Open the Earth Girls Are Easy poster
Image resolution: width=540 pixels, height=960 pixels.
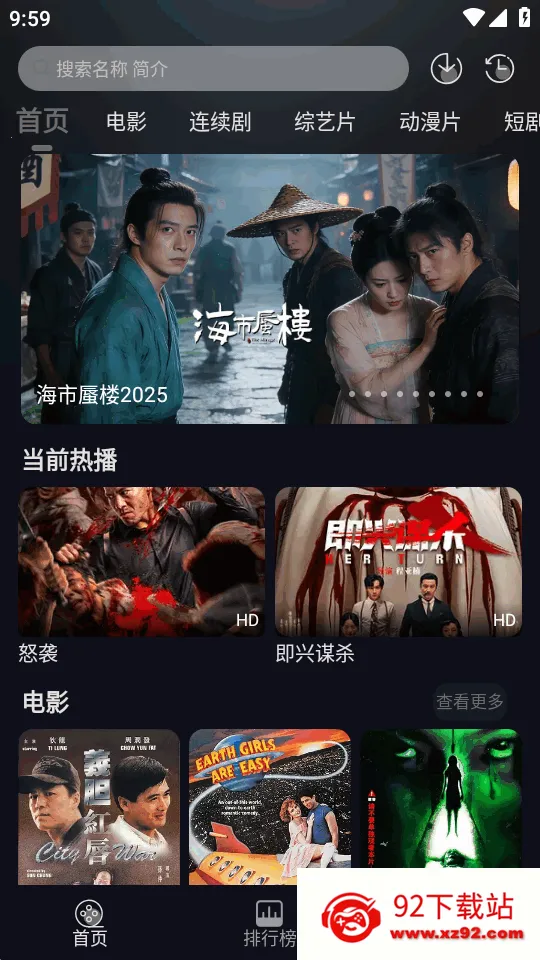pyautogui.click(x=270, y=806)
